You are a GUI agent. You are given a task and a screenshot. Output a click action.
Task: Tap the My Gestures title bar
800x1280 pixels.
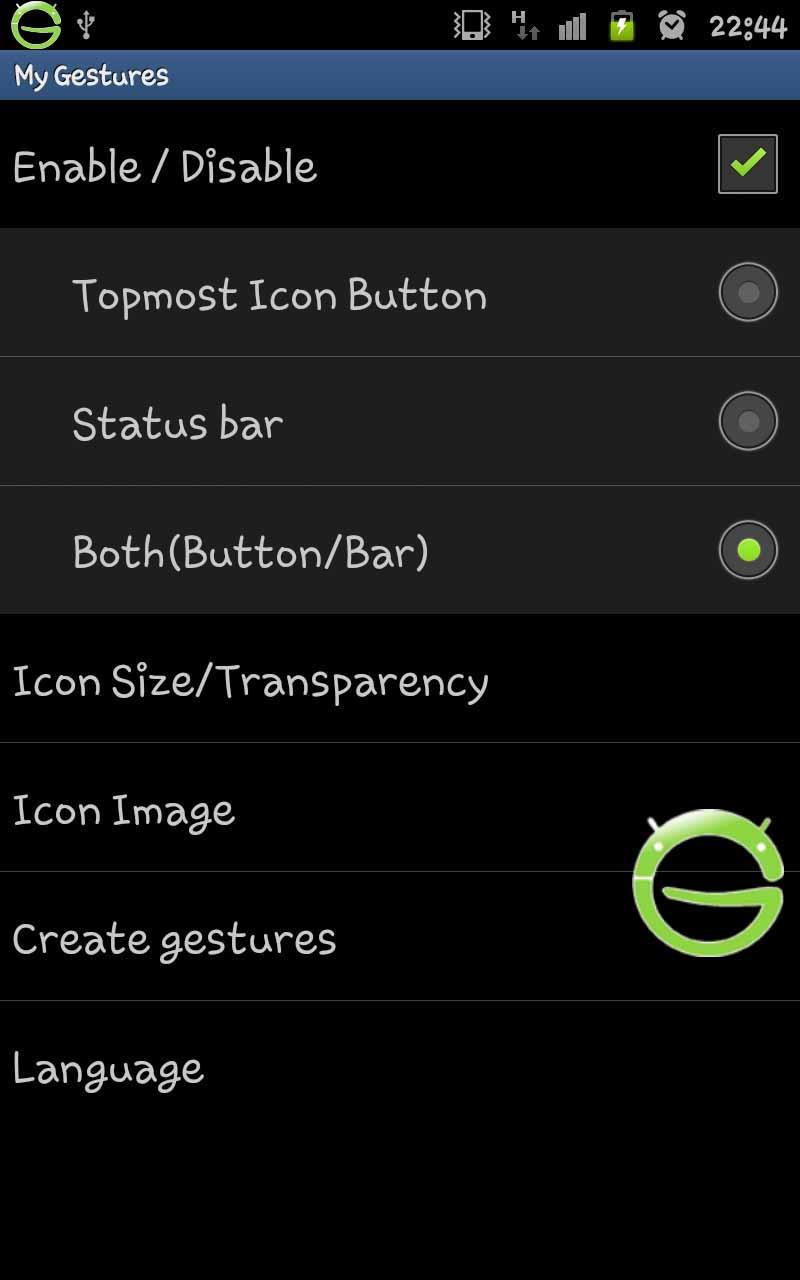90,75
